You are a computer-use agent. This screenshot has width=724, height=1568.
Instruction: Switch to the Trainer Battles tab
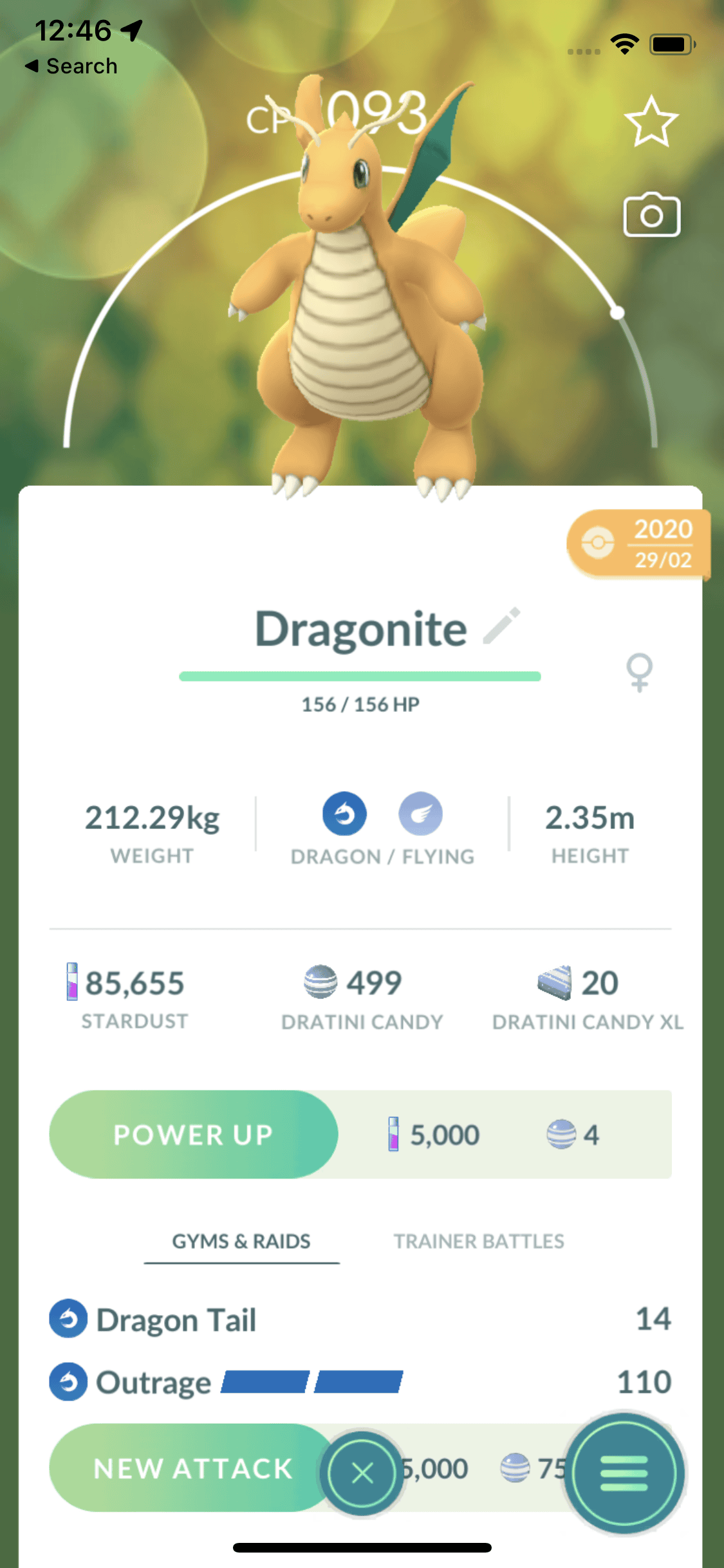click(x=479, y=1241)
